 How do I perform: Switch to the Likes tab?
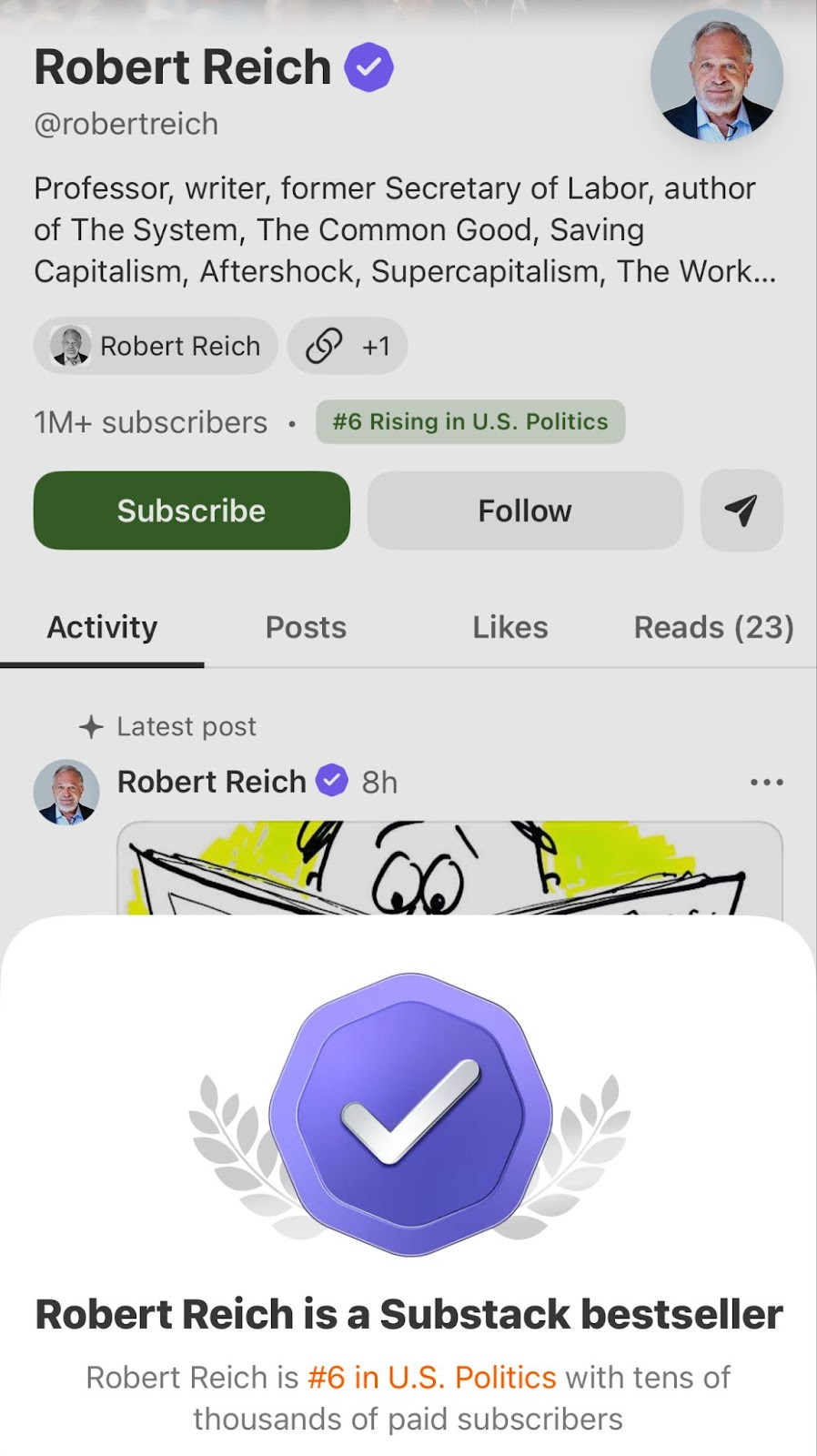[509, 627]
